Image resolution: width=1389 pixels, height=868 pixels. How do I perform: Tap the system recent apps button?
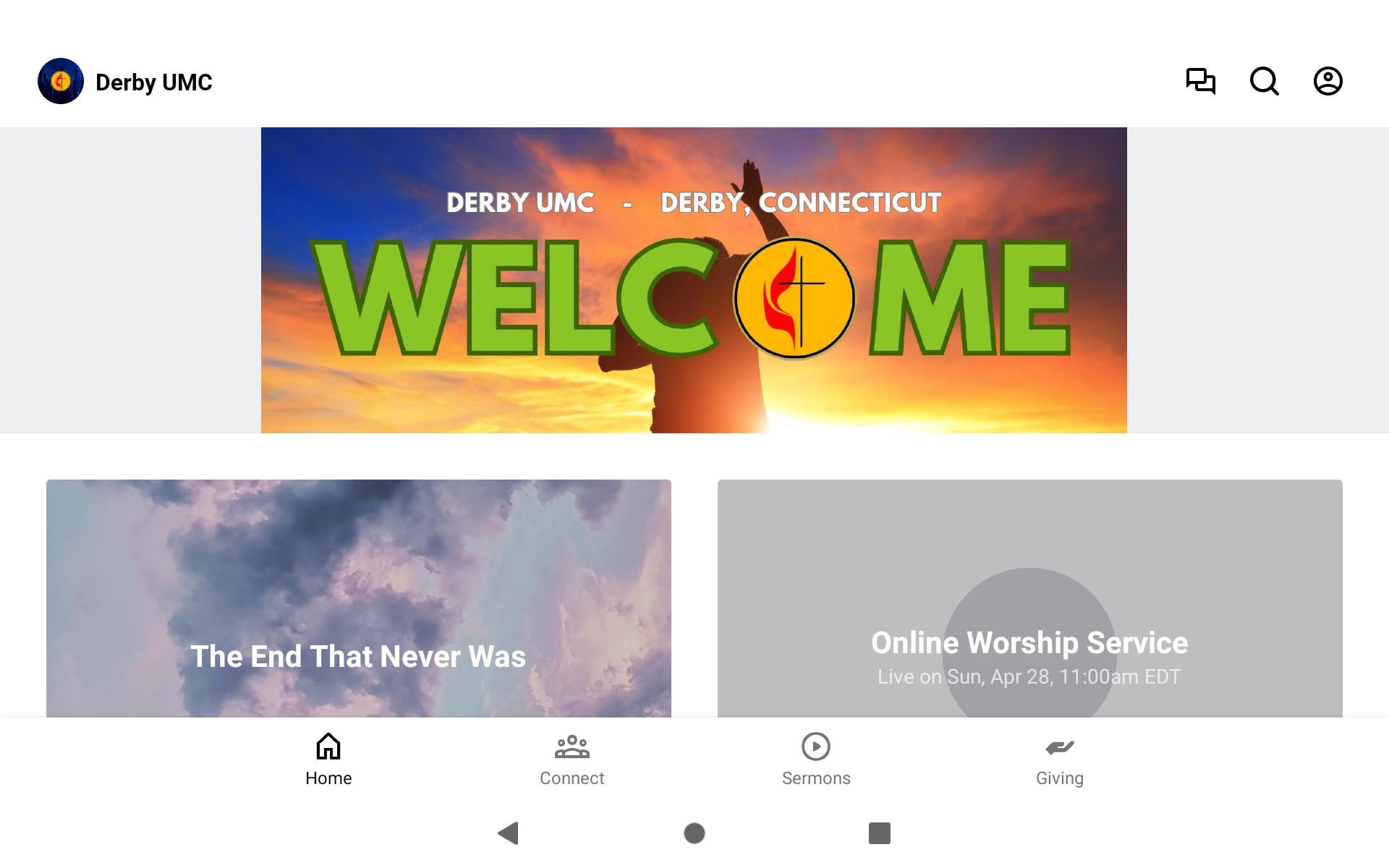[879, 833]
